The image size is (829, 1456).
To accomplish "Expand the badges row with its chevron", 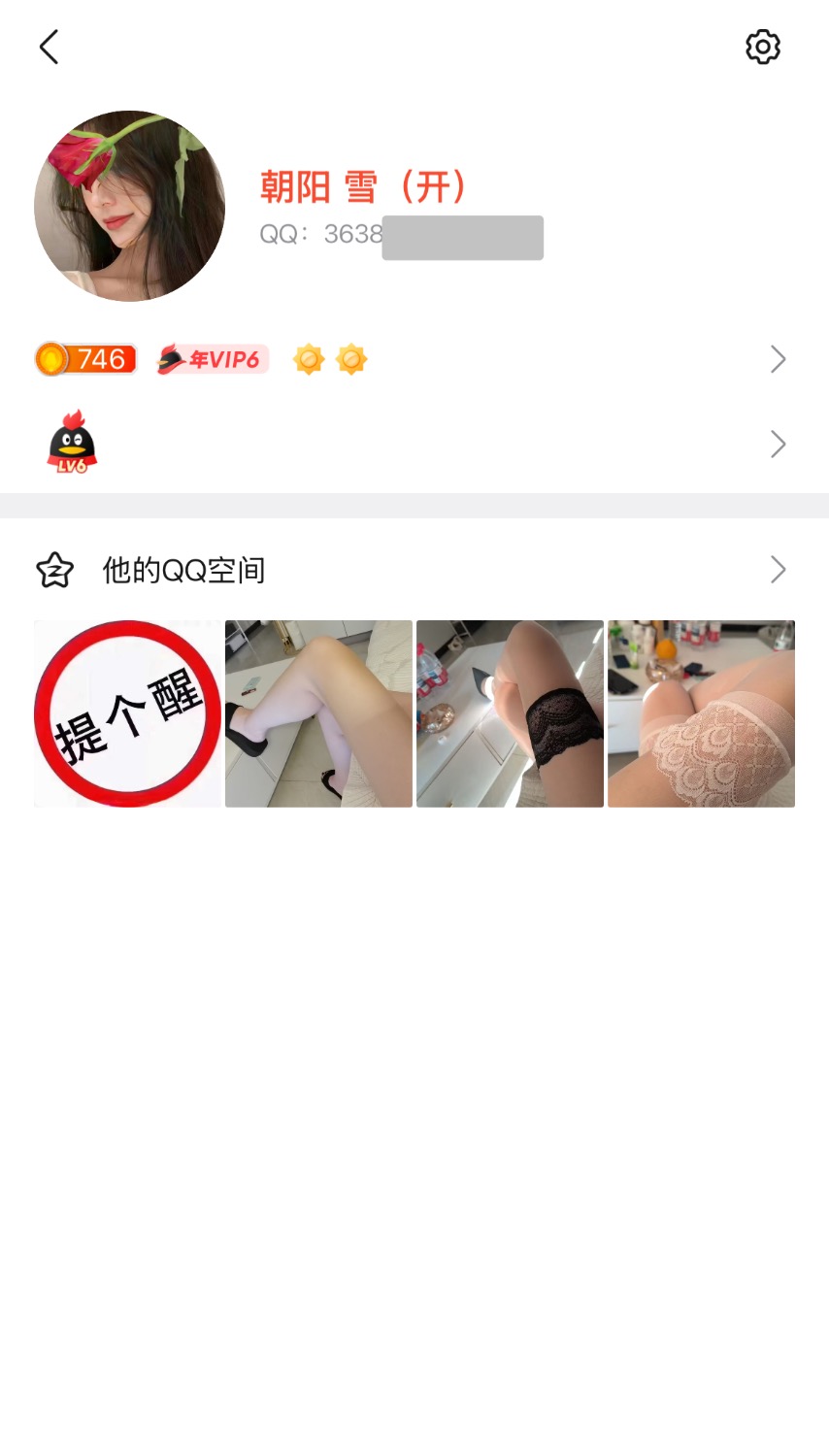I will coord(778,359).
